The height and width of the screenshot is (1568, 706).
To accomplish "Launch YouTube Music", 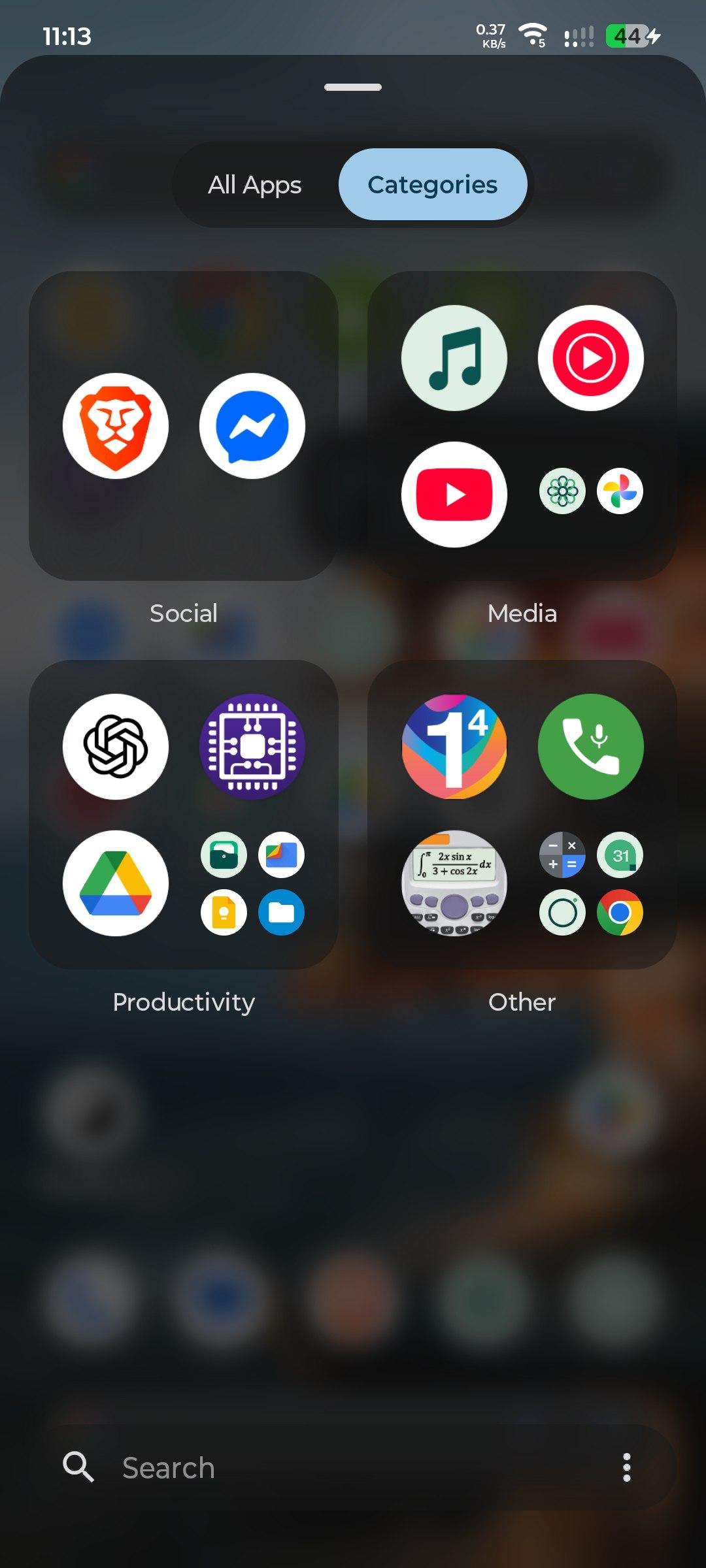I will pyautogui.click(x=590, y=358).
